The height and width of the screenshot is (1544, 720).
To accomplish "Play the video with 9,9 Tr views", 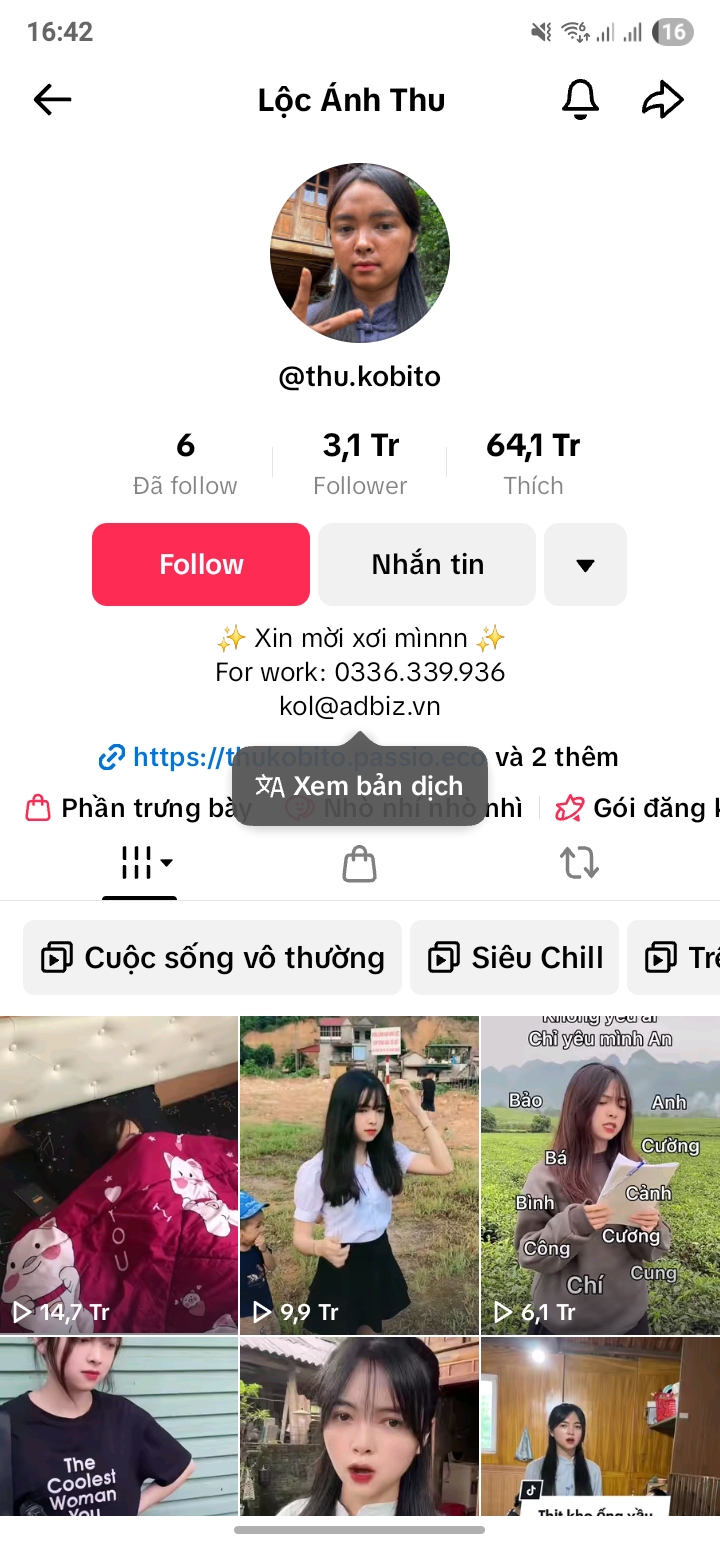I will (x=359, y=1175).
